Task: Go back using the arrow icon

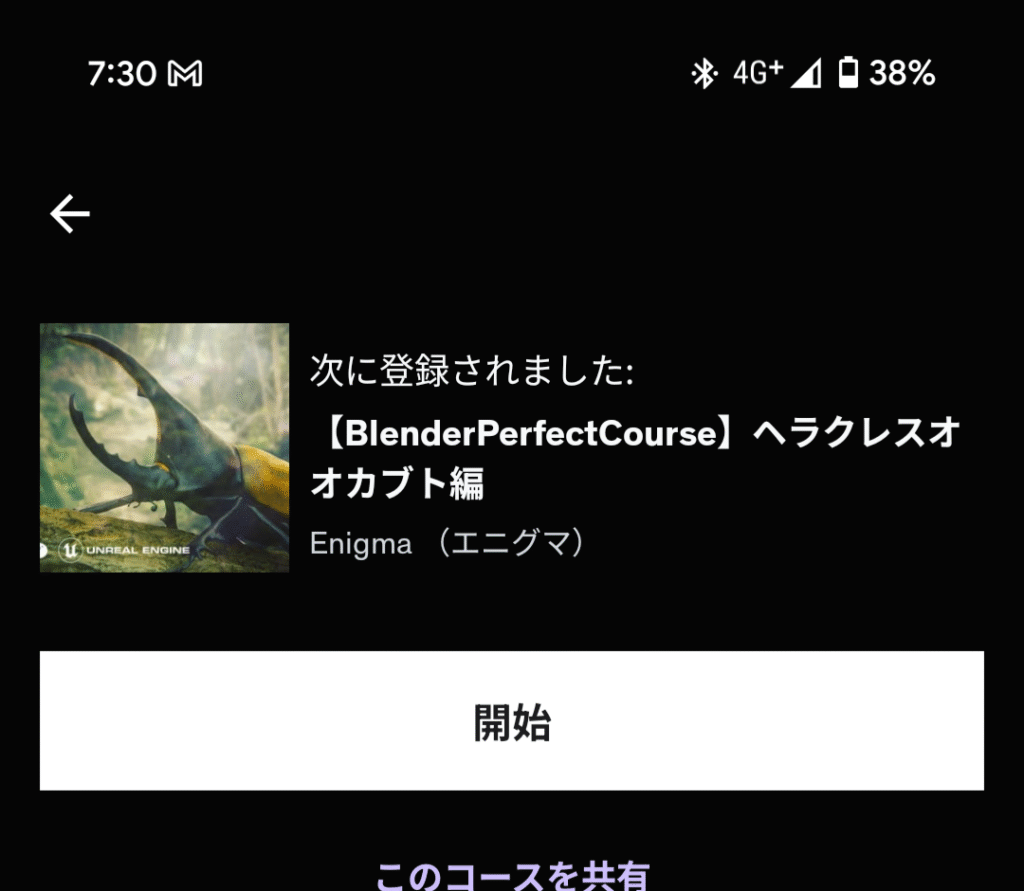Action: click(70, 214)
